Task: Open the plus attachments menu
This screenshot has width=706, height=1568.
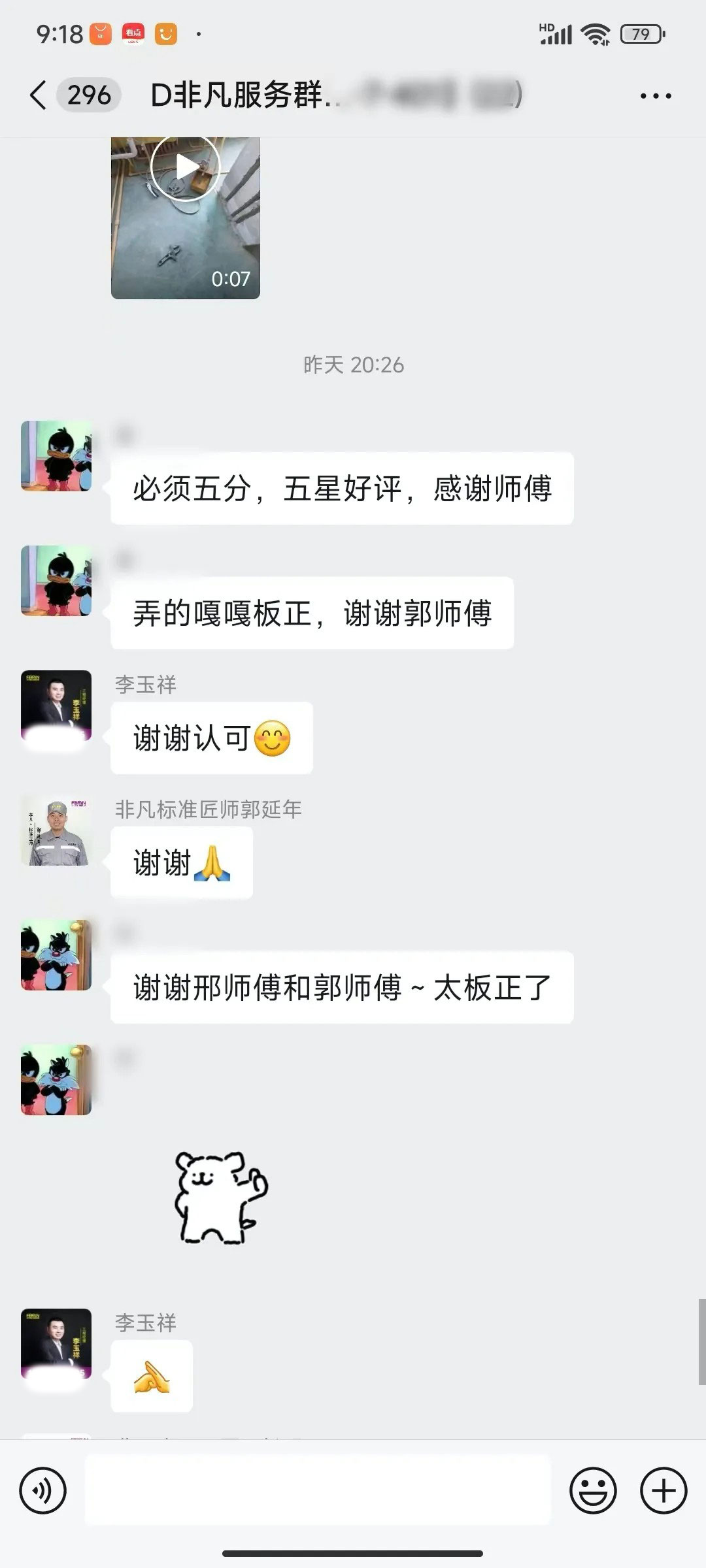Action: [x=664, y=1490]
